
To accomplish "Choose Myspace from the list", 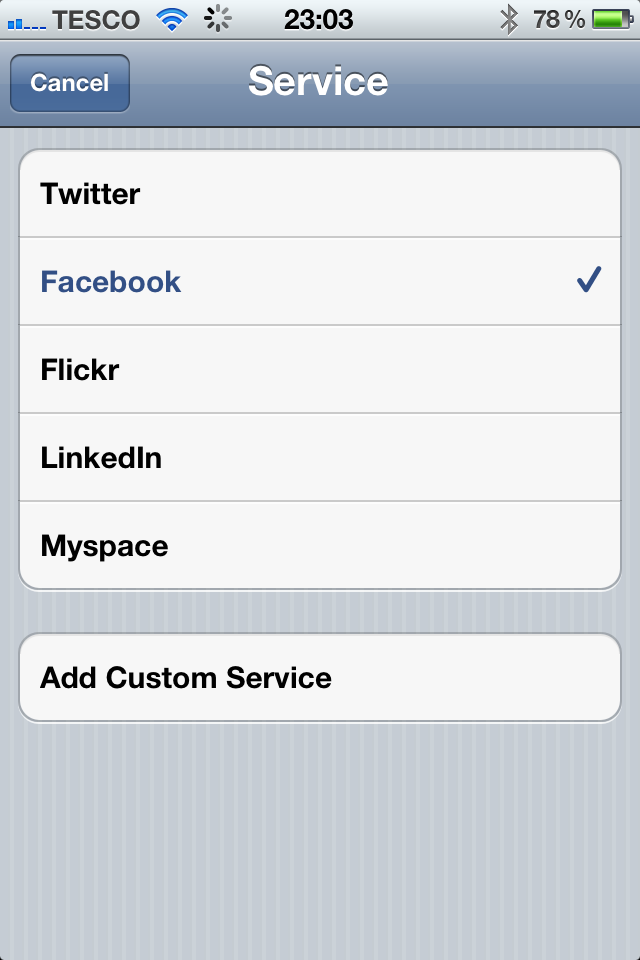I will click(x=320, y=546).
